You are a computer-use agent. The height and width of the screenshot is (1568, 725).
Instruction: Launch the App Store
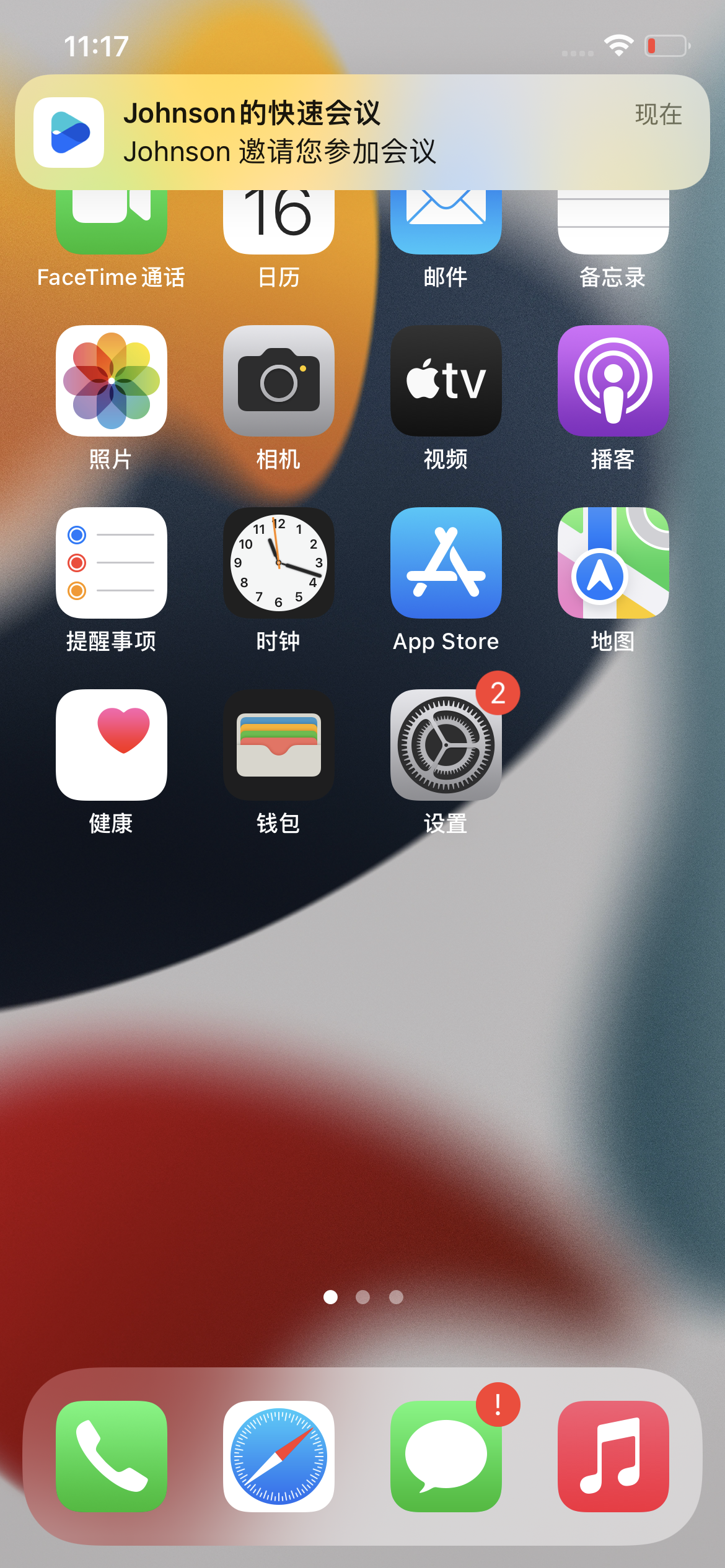click(x=446, y=563)
